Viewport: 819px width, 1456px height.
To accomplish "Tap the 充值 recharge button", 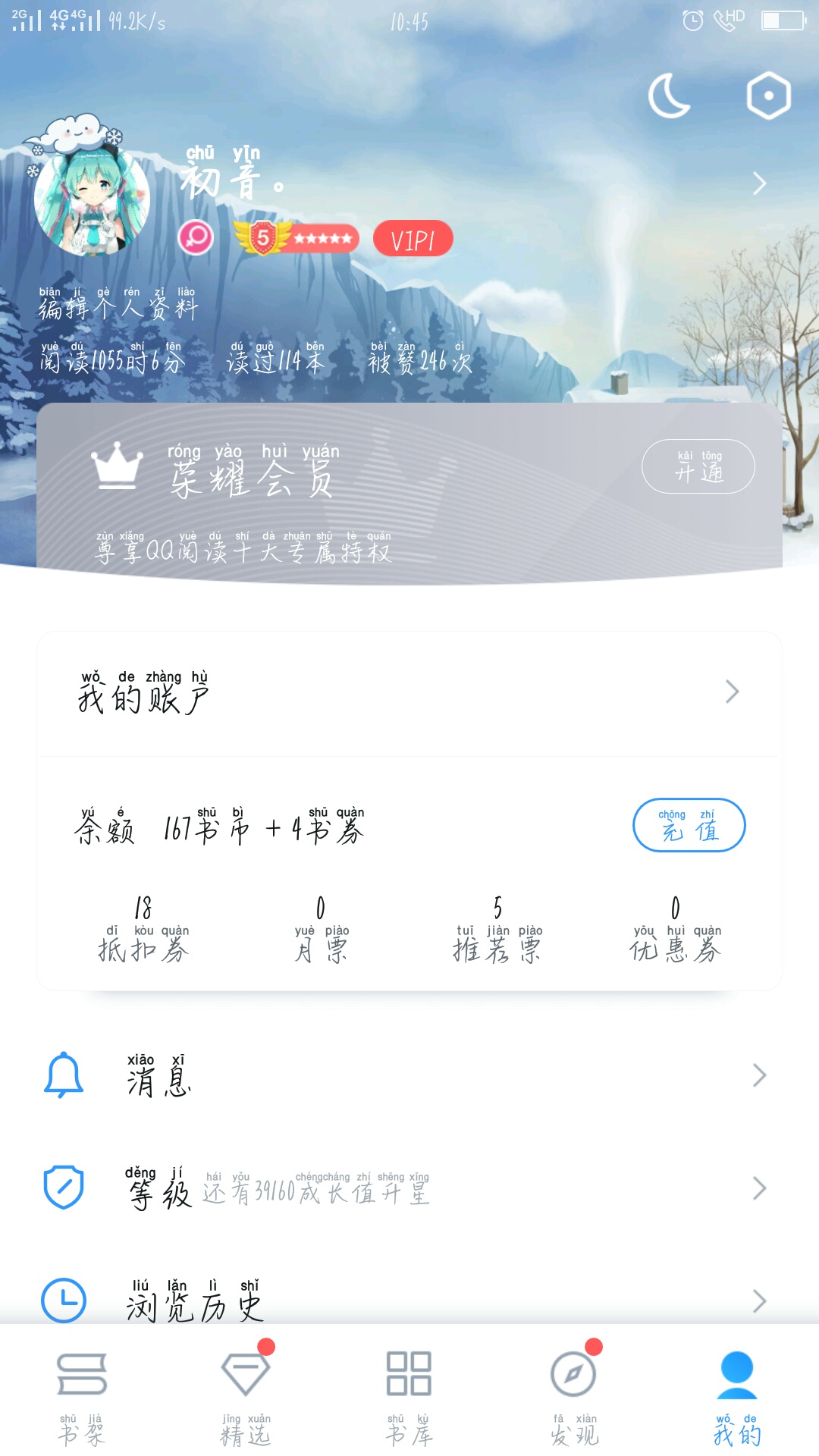I will (689, 825).
